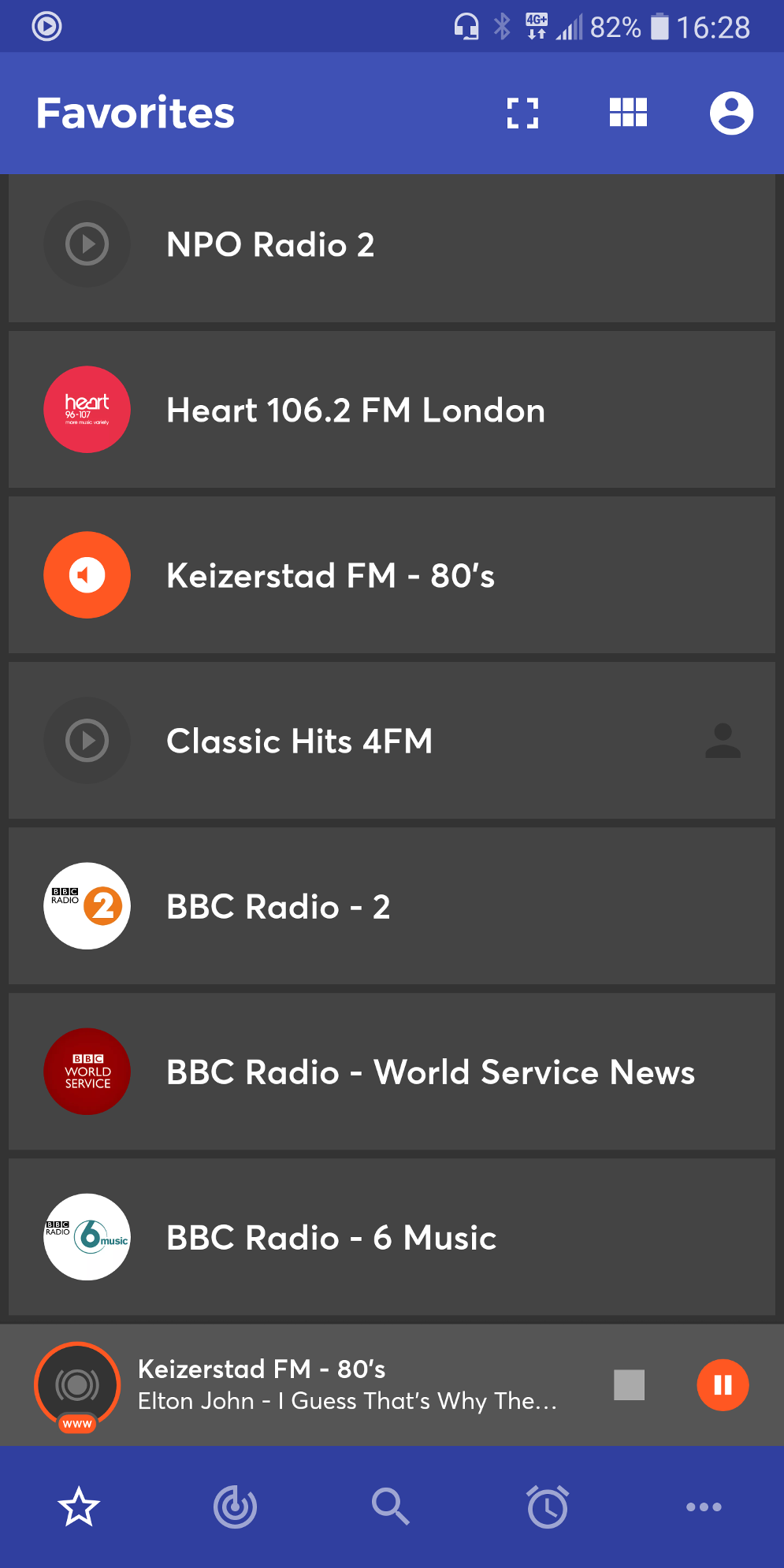This screenshot has height=1568, width=784.
Task: Select Keizerstad FM - 80's in the list
Action: 330,576
